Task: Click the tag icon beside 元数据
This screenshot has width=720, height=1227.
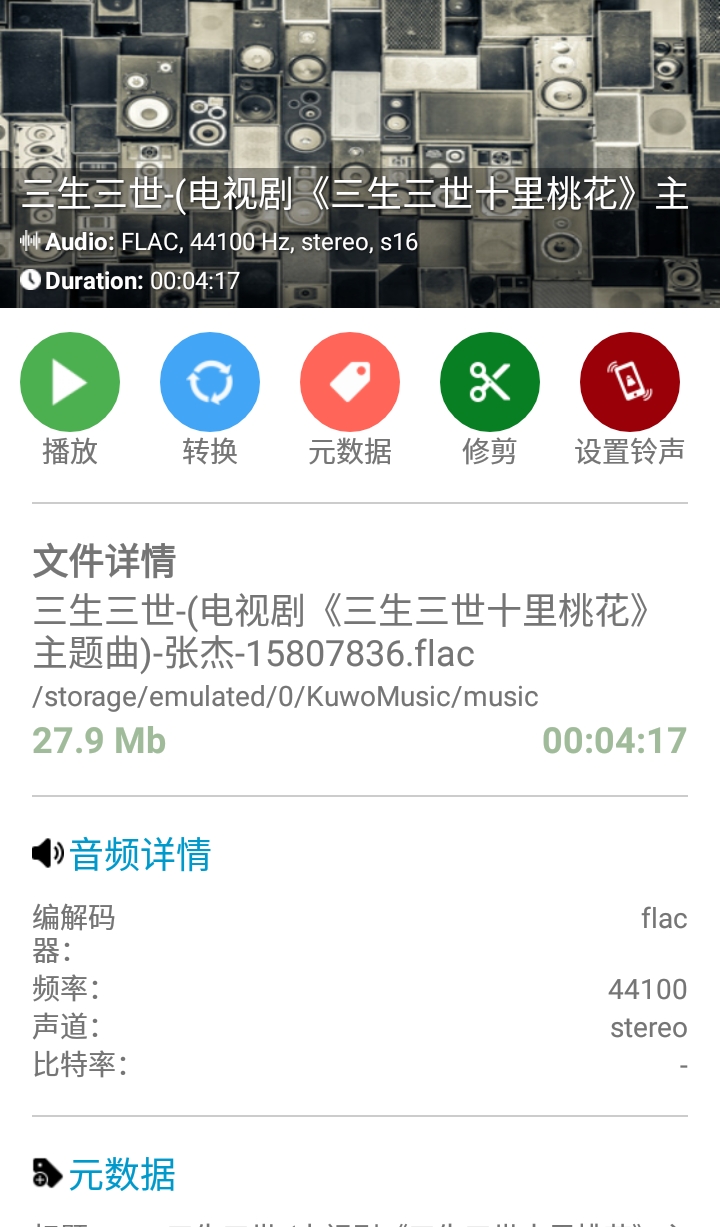Action: [x=39, y=1175]
